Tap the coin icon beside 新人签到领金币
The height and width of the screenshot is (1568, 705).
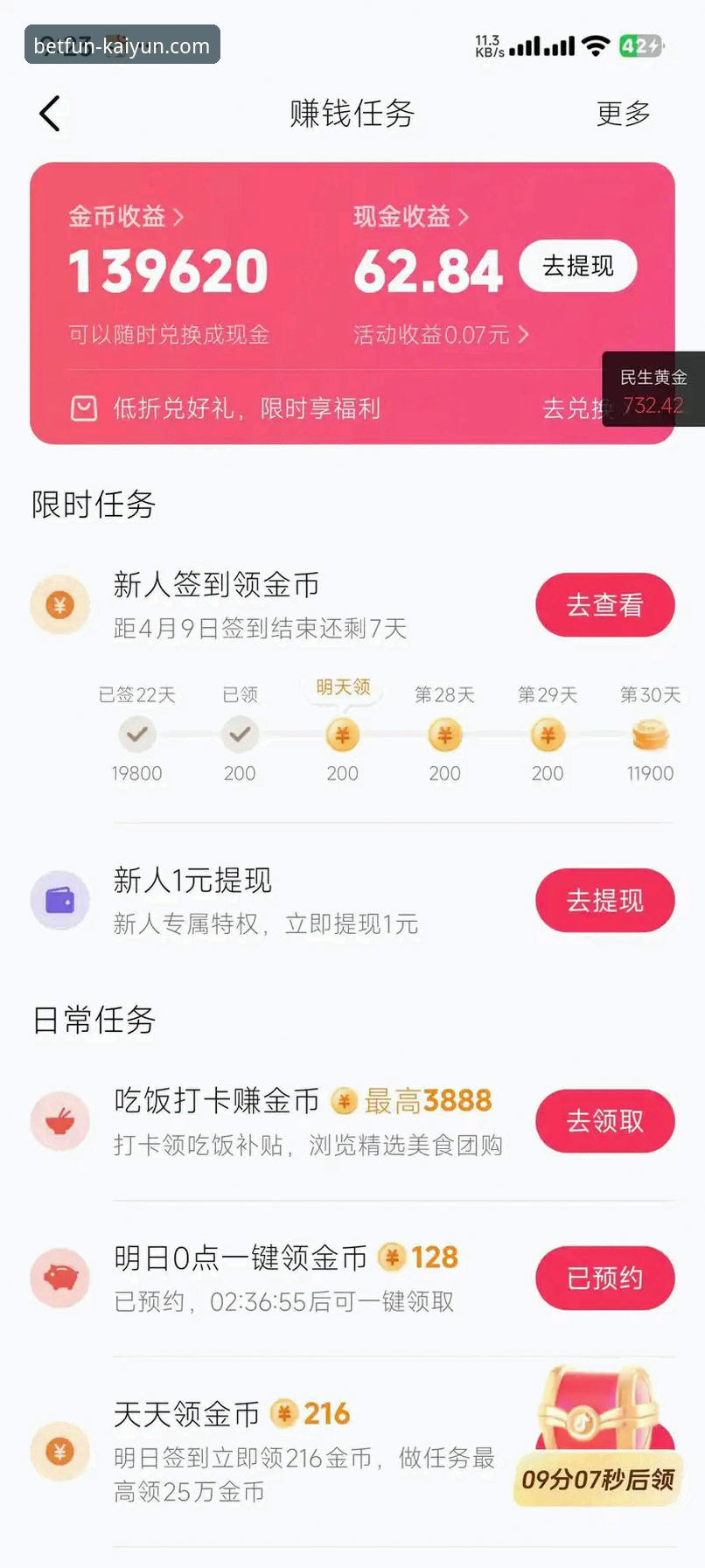(59, 604)
